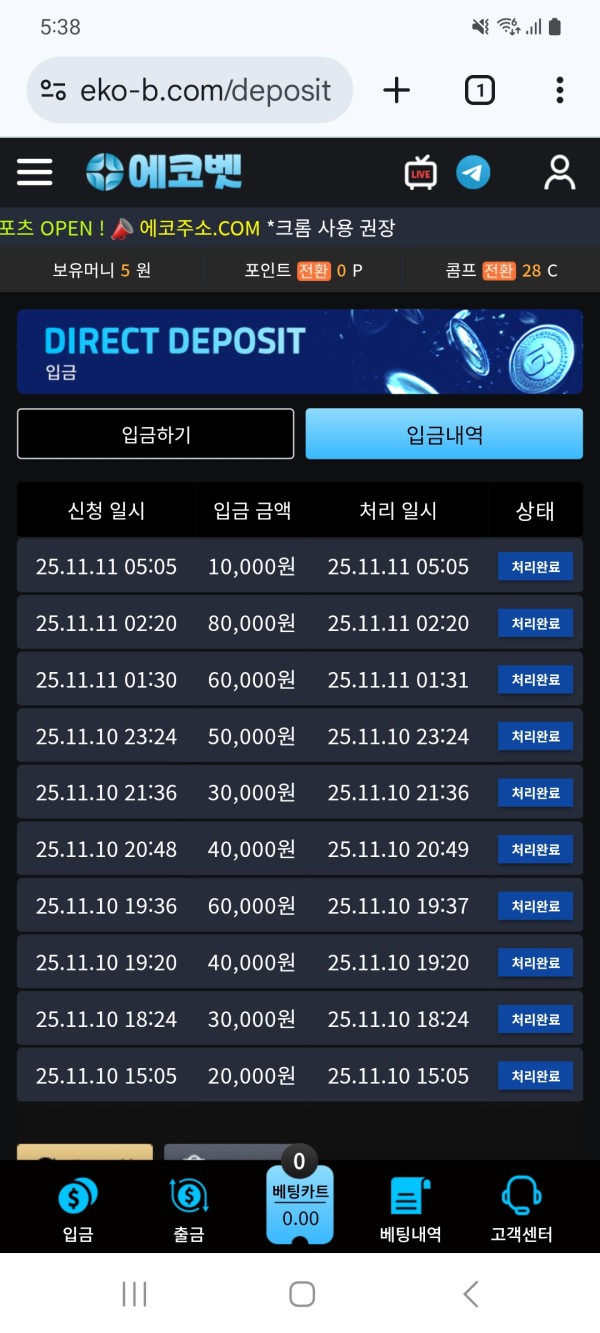
Task: Open 고객센터 customer support
Action: point(521,1210)
